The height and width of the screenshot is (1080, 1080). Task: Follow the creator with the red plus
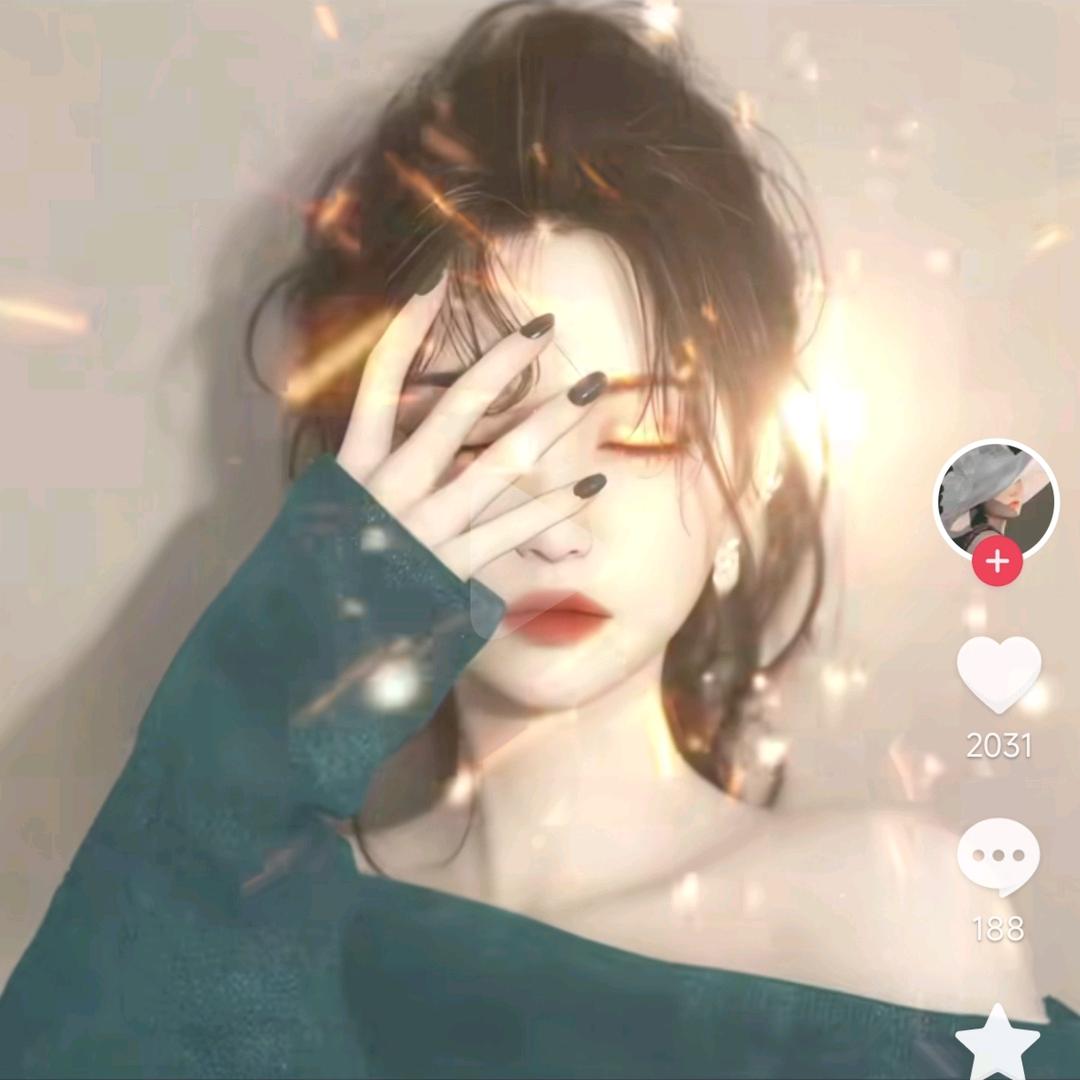tap(997, 562)
